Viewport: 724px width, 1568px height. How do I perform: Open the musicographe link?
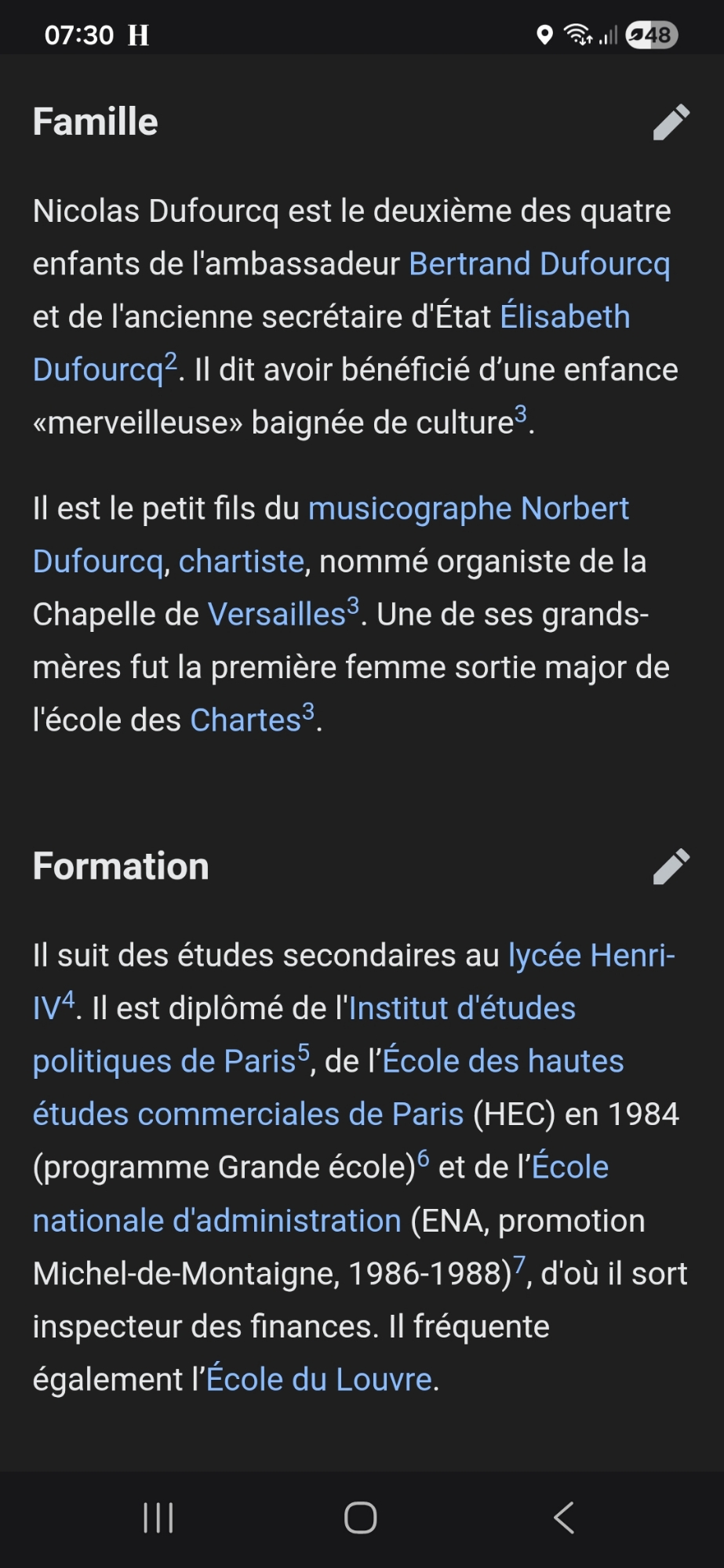tap(410, 509)
